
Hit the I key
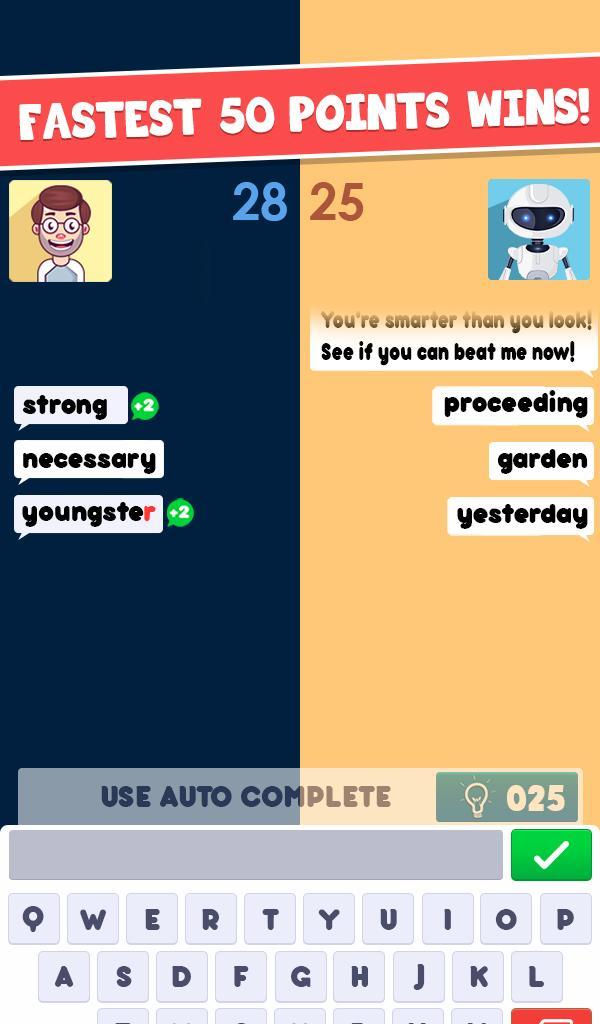447,919
